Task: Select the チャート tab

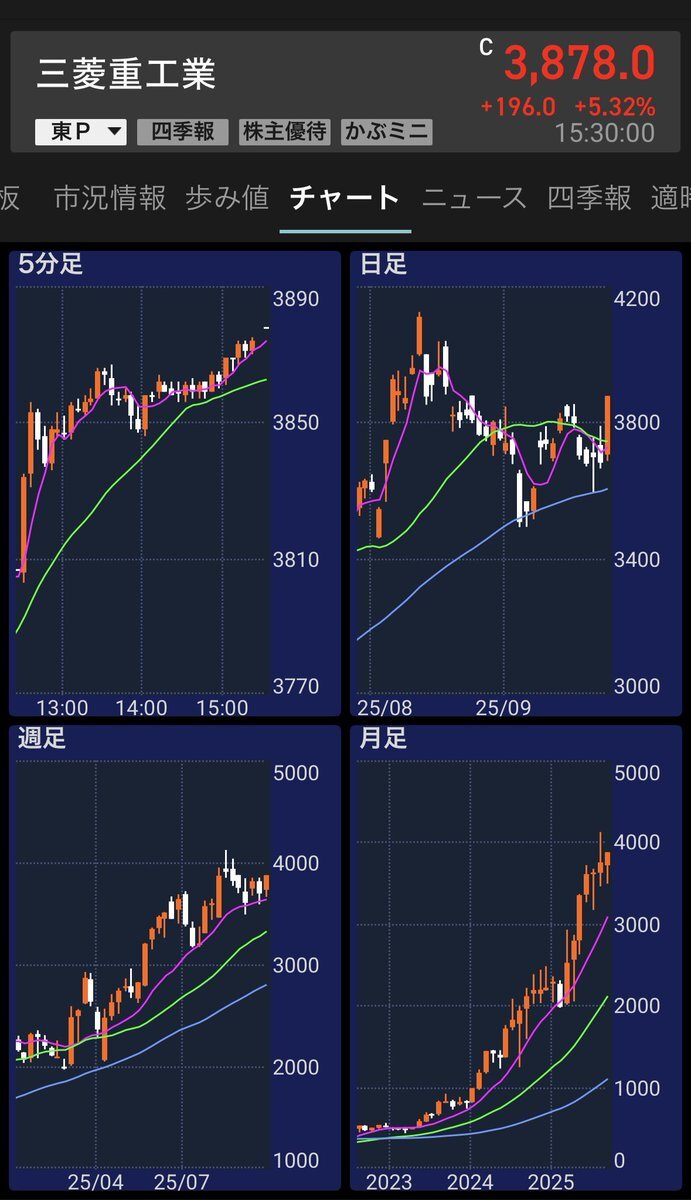Action: tap(344, 198)
